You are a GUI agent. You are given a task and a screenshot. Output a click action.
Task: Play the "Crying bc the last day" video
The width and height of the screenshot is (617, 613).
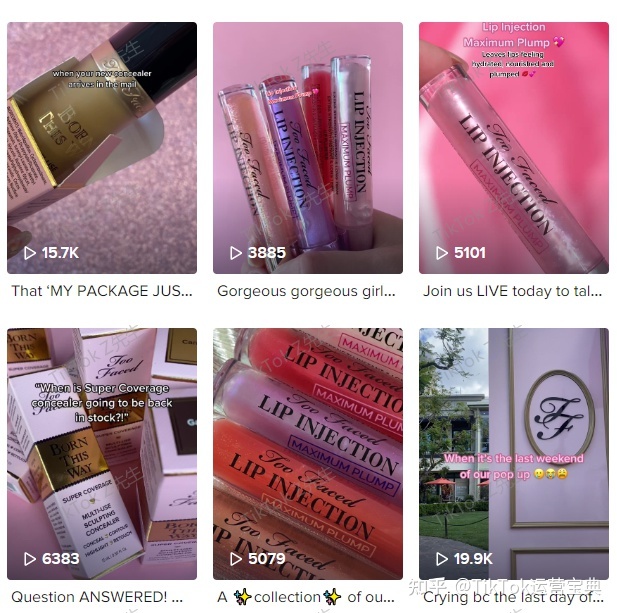(x=514, y=453)
